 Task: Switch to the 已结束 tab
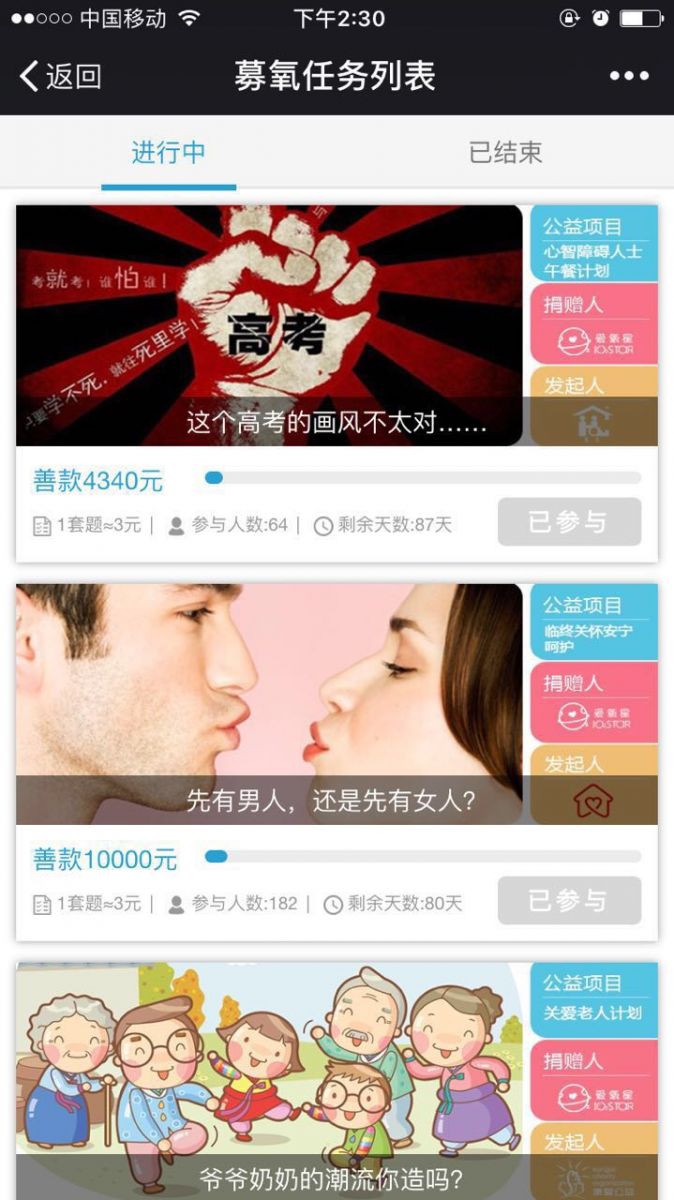click(505, 152)
